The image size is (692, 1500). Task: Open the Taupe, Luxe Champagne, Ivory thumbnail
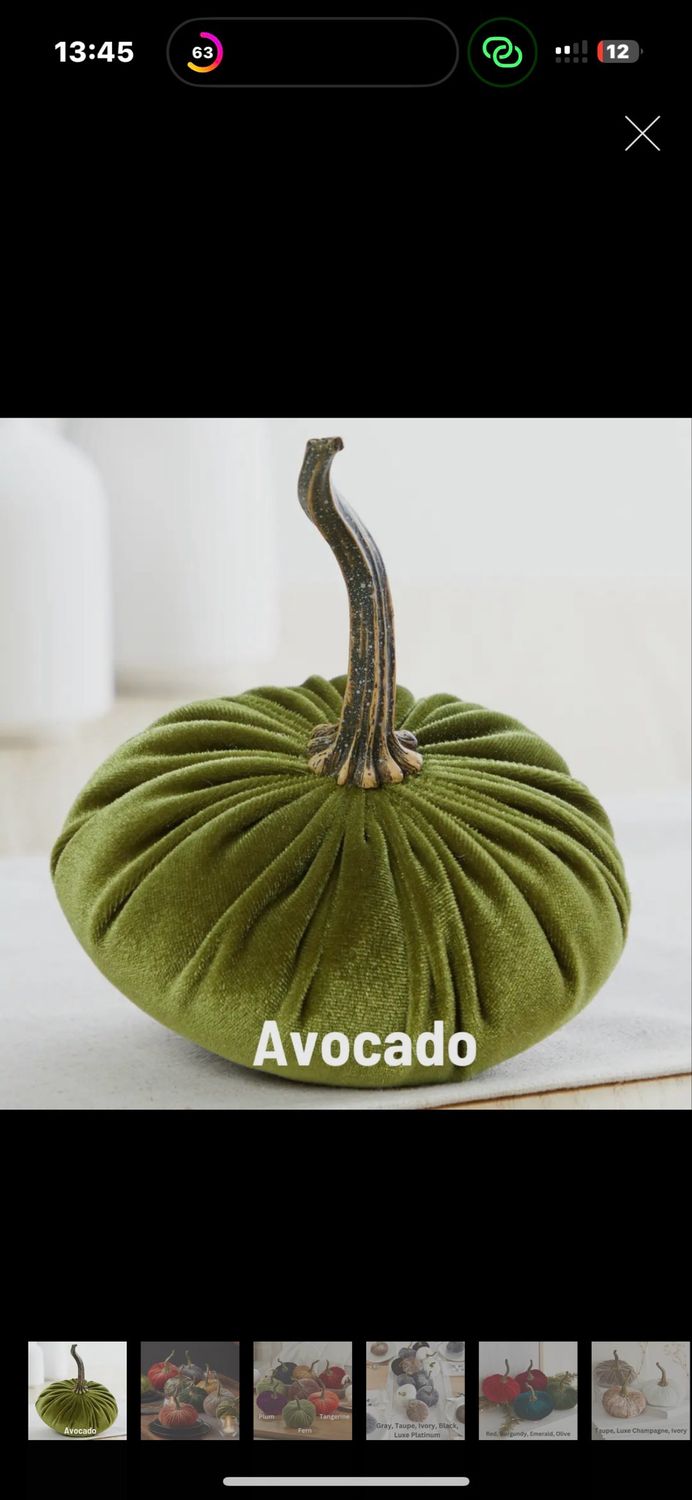(641, 1390)
